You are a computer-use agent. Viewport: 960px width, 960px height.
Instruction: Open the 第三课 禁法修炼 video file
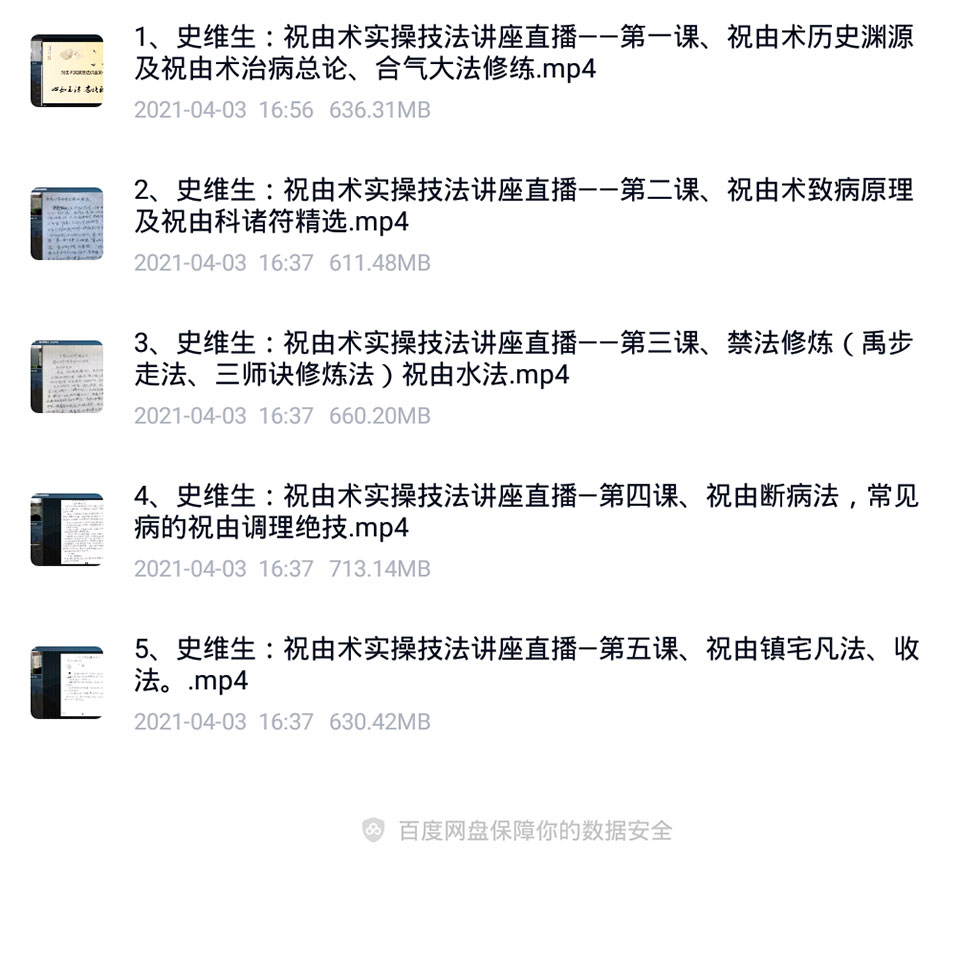click(x=523, y=359)
